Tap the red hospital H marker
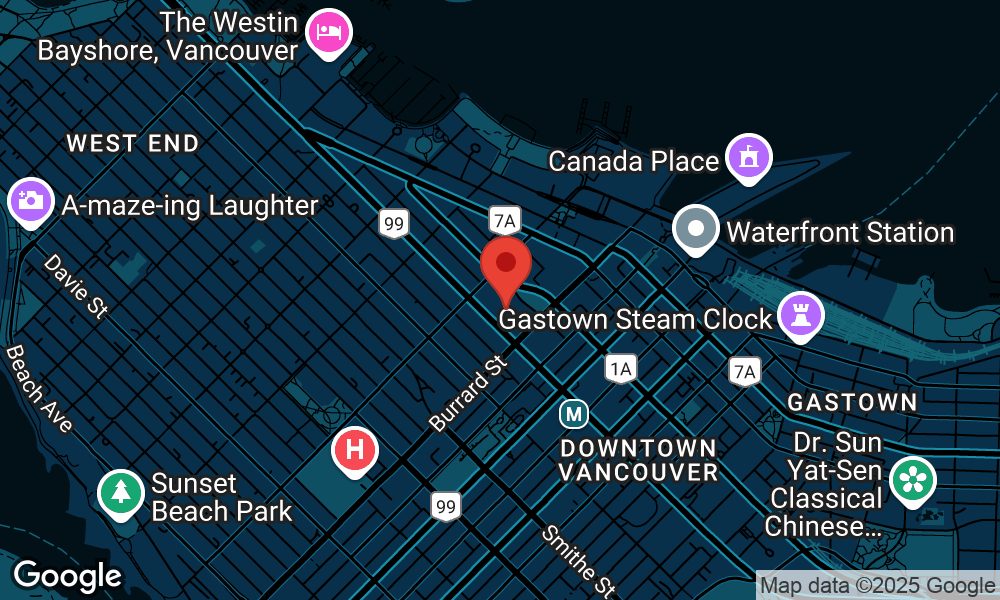 coord(354,450)
